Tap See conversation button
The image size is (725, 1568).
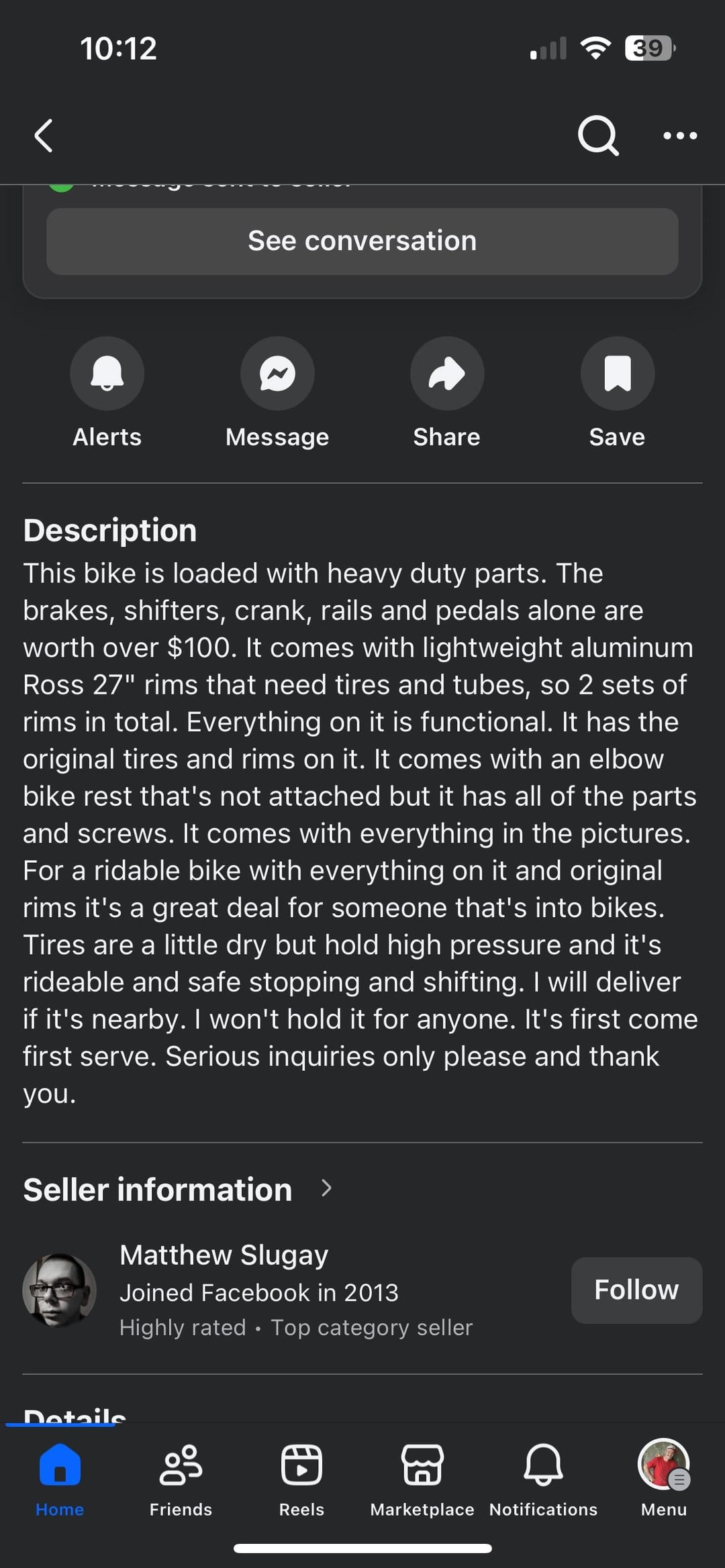pos(362,241)
